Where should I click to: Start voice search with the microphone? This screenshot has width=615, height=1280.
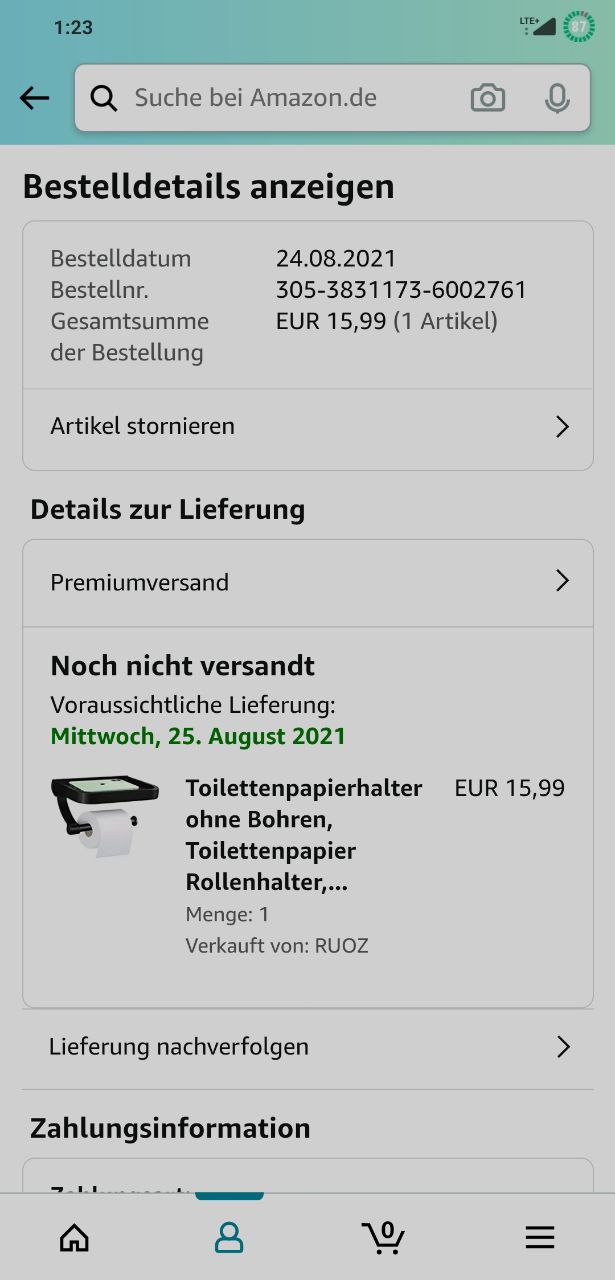[557, 98]
